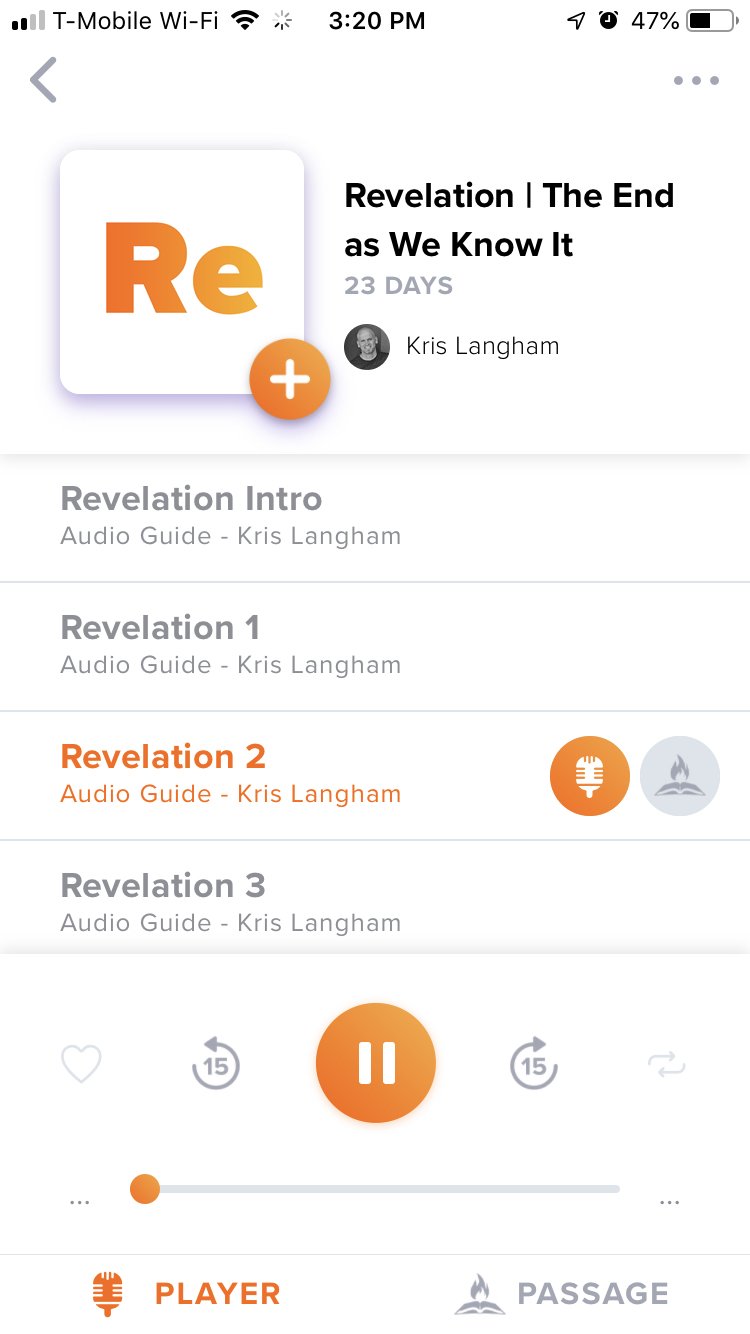Image resolution: width=750 pixels, height=1334 pixels.
Task: Toggle repeat for the audio
Action: point(667,1064)
